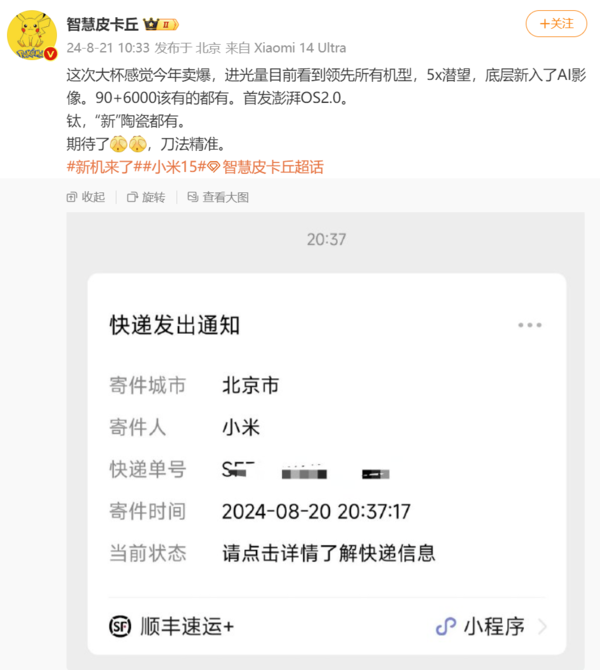
Task: Tap the expanded express notice image
Action: point(327,440)
